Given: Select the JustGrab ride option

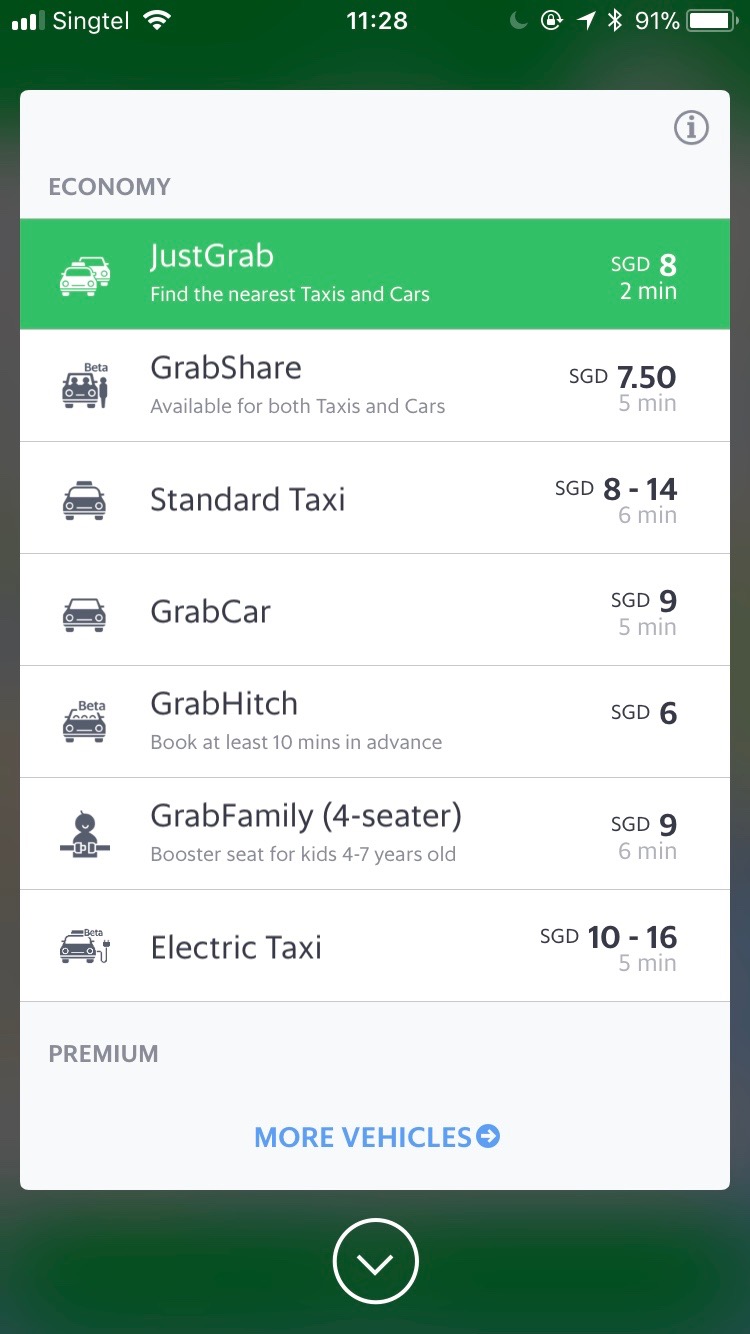Looking at the screenshot, I should [x=375, y=274].
